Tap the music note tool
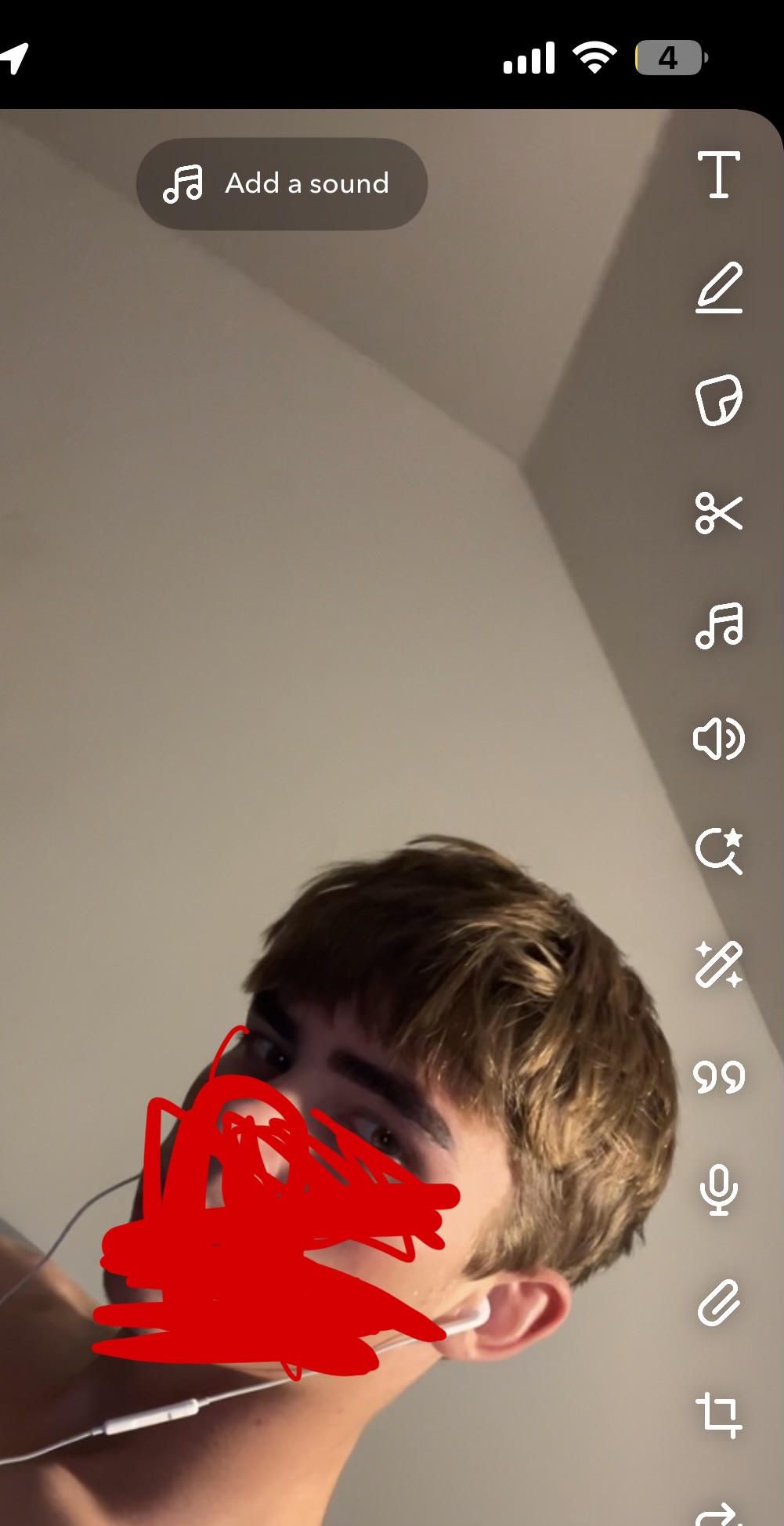784x1526 pixels. click(719, 626)
